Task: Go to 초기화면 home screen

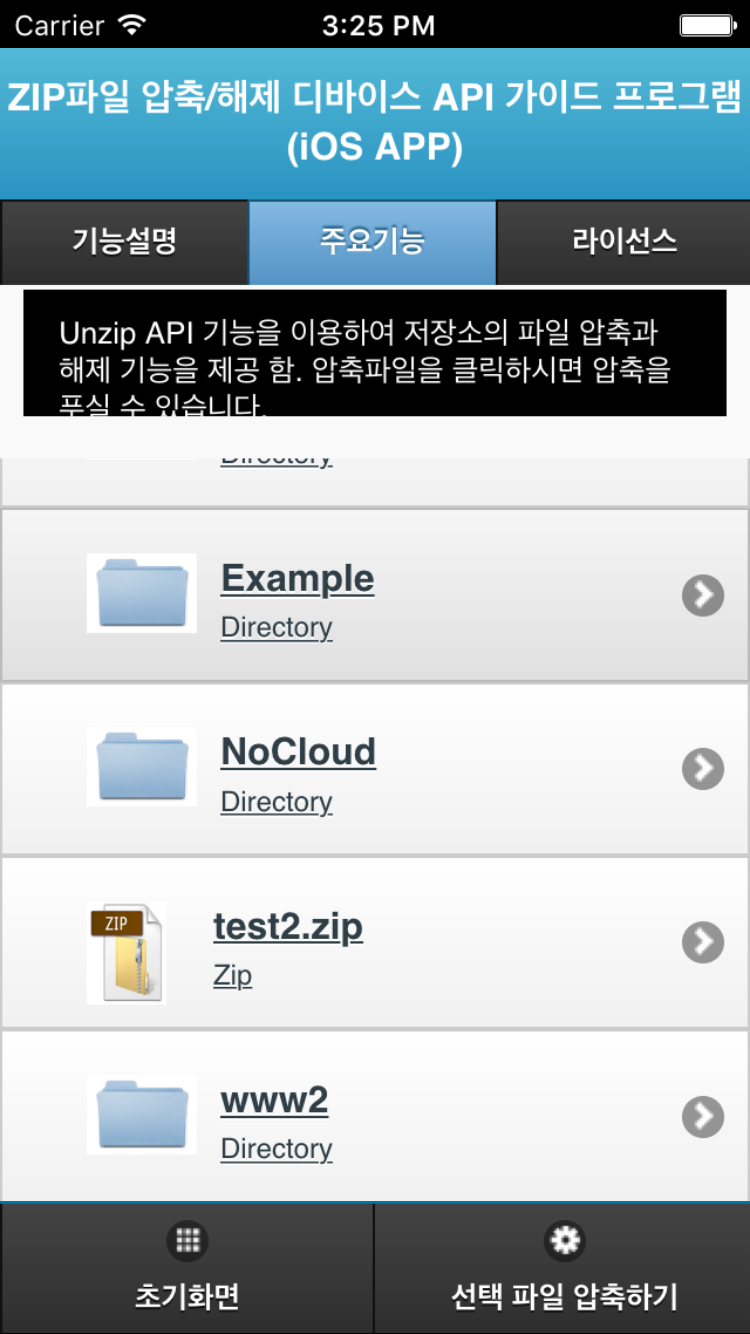Action: pos(187,1268)
